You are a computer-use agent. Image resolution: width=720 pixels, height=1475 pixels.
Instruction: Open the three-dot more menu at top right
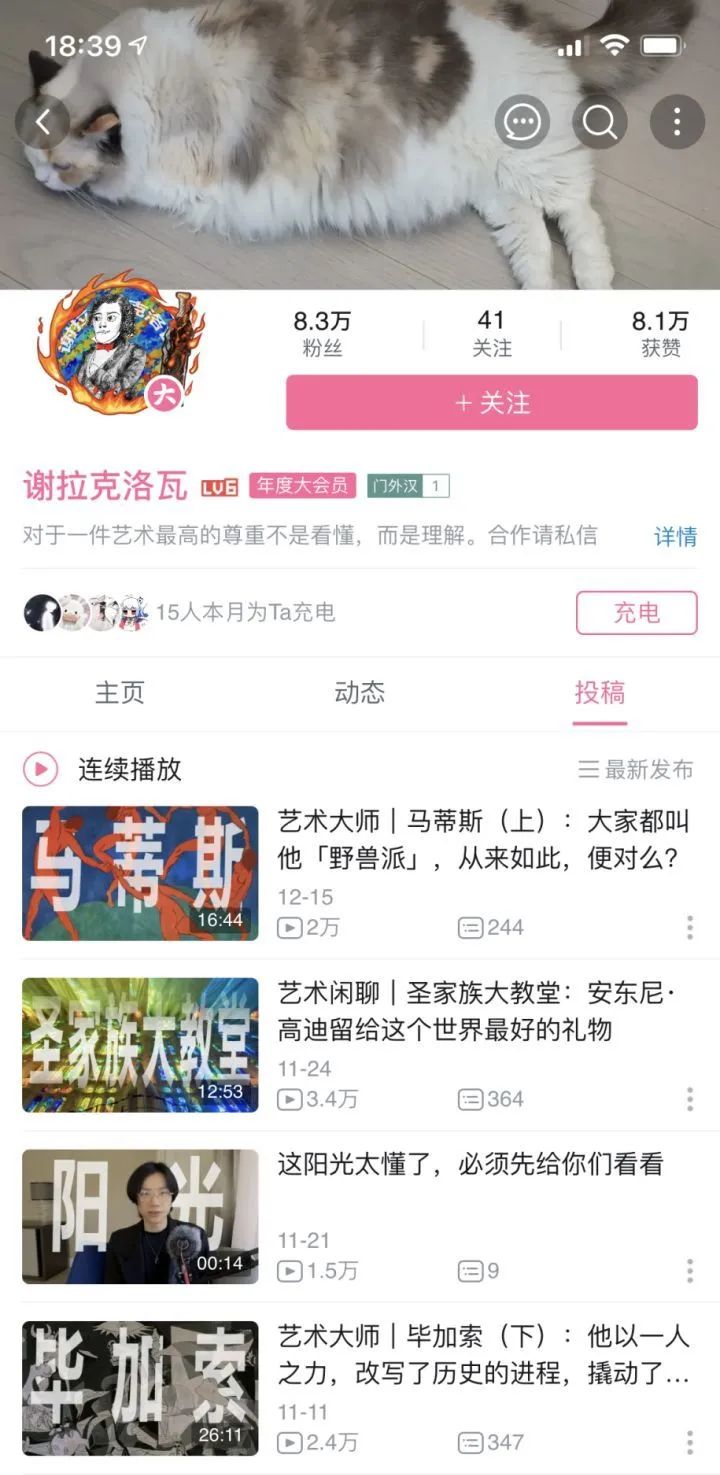pyautogui.click(x=676, y=121)
